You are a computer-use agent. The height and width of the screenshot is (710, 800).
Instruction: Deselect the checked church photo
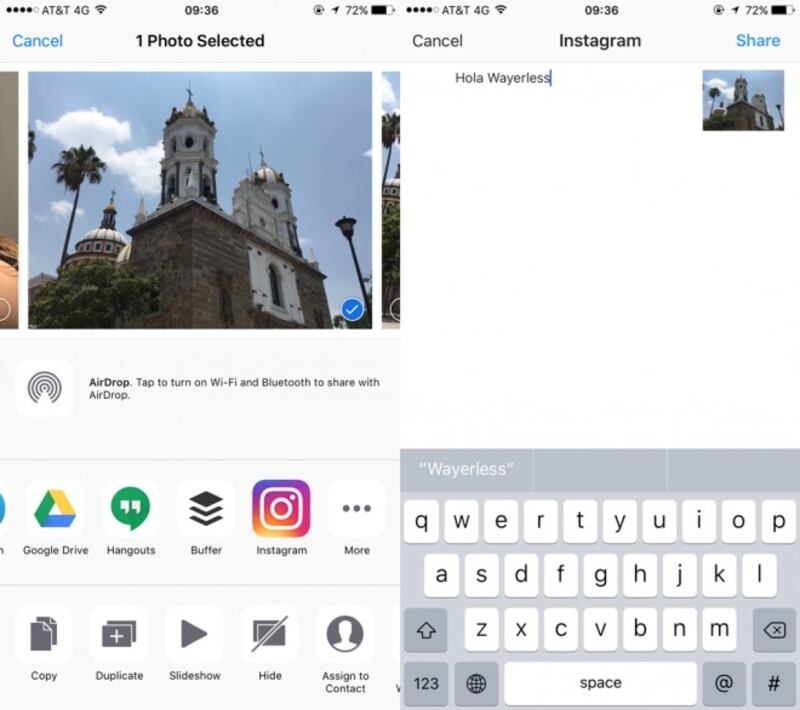(351, 309)
